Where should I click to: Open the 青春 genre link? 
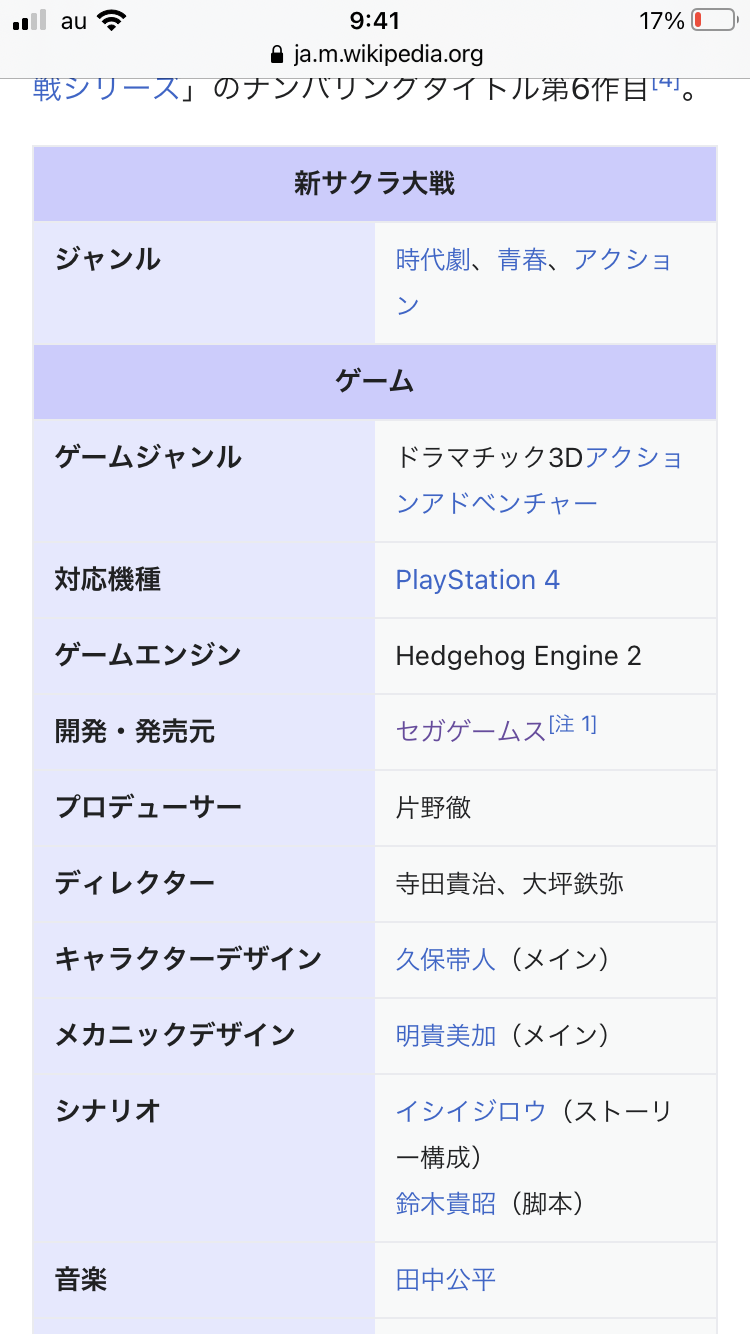522,260
